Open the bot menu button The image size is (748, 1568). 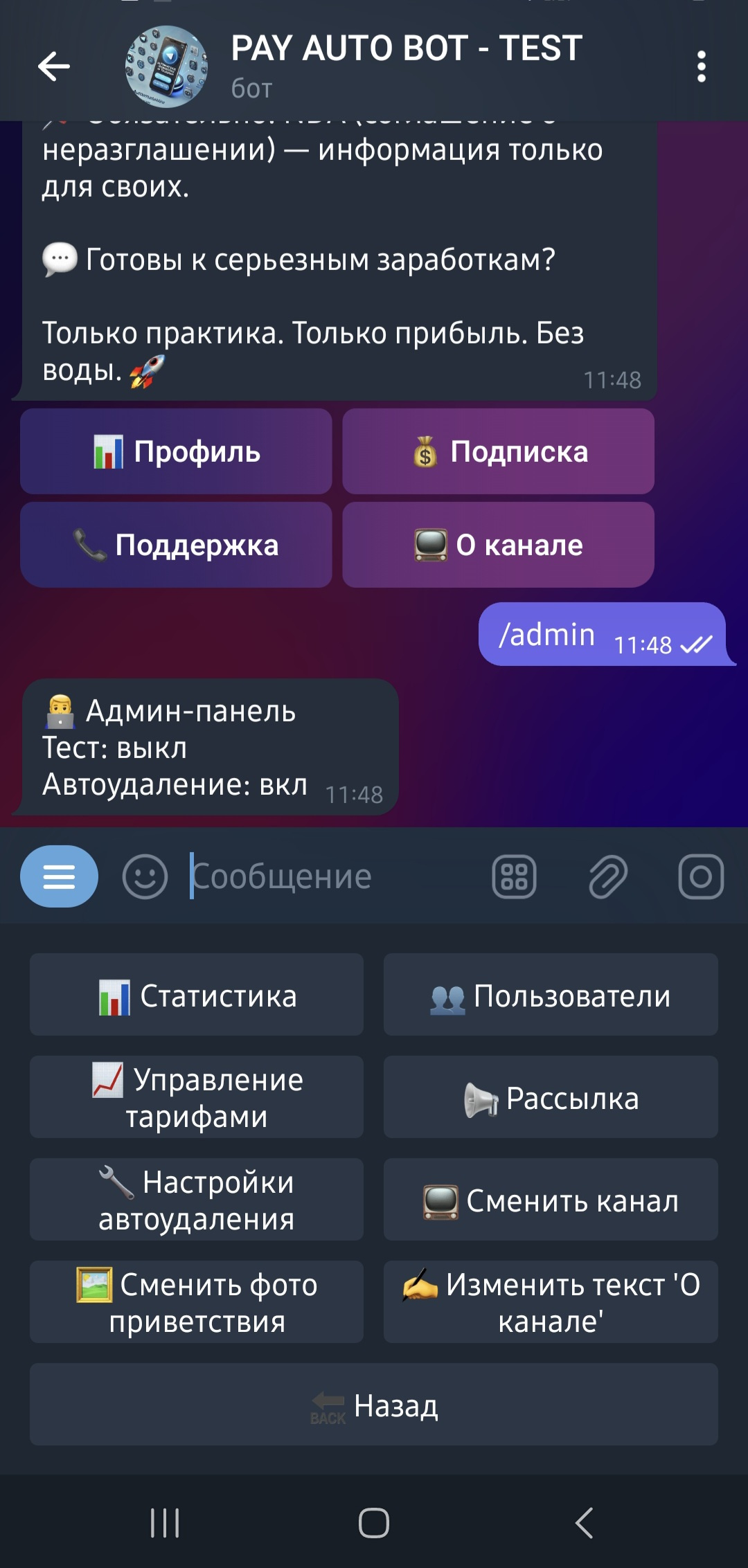point(59,876)
